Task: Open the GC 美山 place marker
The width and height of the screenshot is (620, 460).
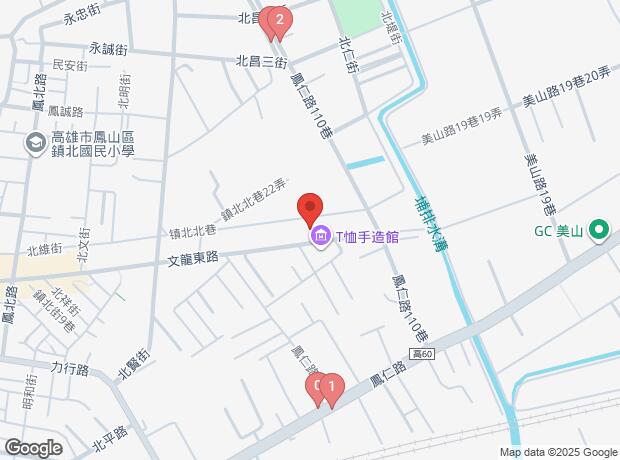Action: click(599, 231)
